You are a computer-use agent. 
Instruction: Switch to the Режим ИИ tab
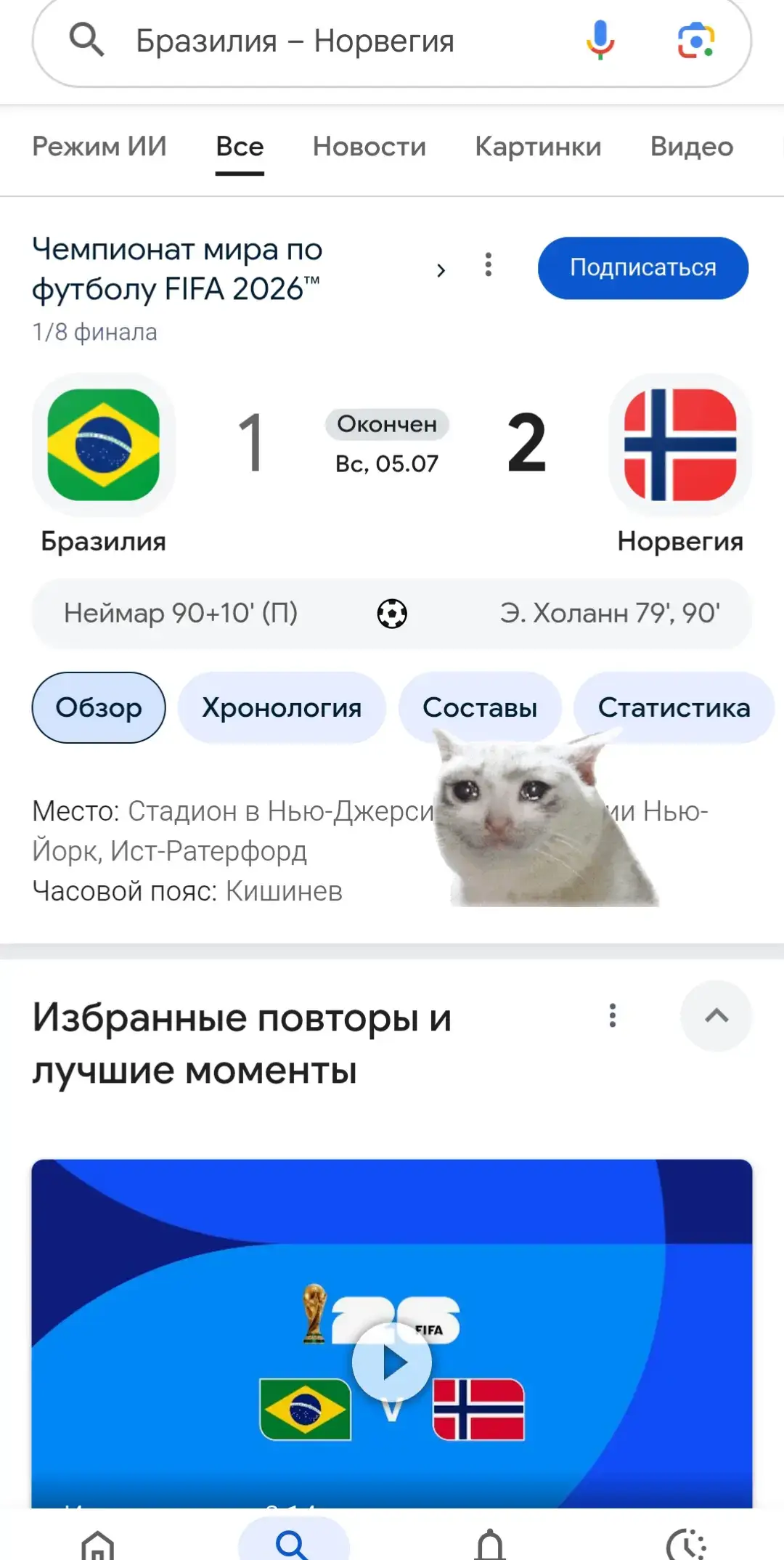tap(99, 147)
